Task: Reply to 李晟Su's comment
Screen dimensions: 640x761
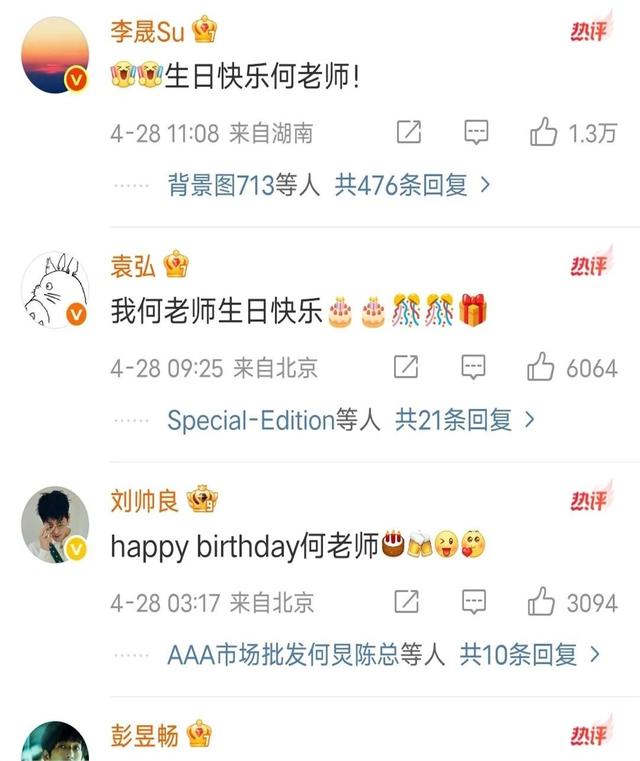Action: [476, 132]
